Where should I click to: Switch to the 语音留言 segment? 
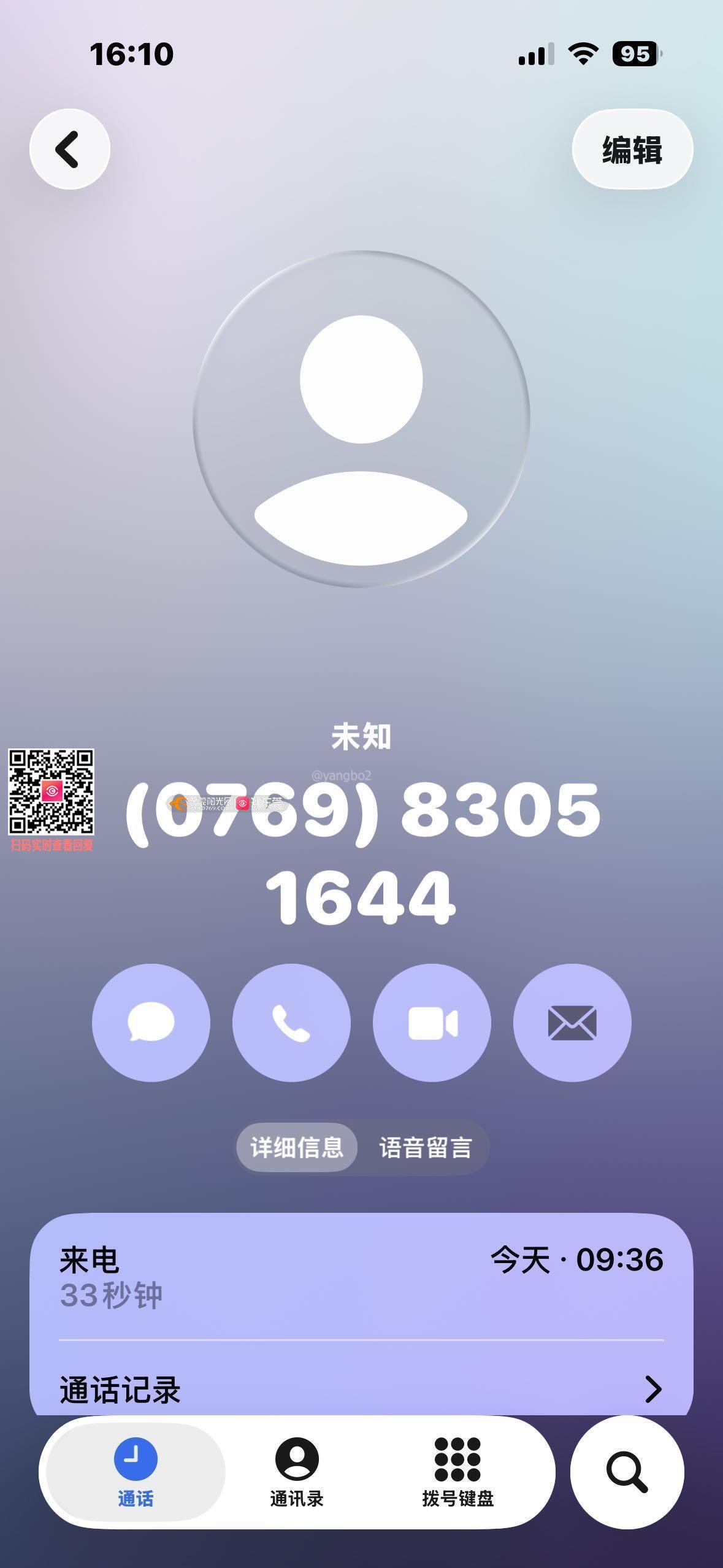[x=425, y=1147]
